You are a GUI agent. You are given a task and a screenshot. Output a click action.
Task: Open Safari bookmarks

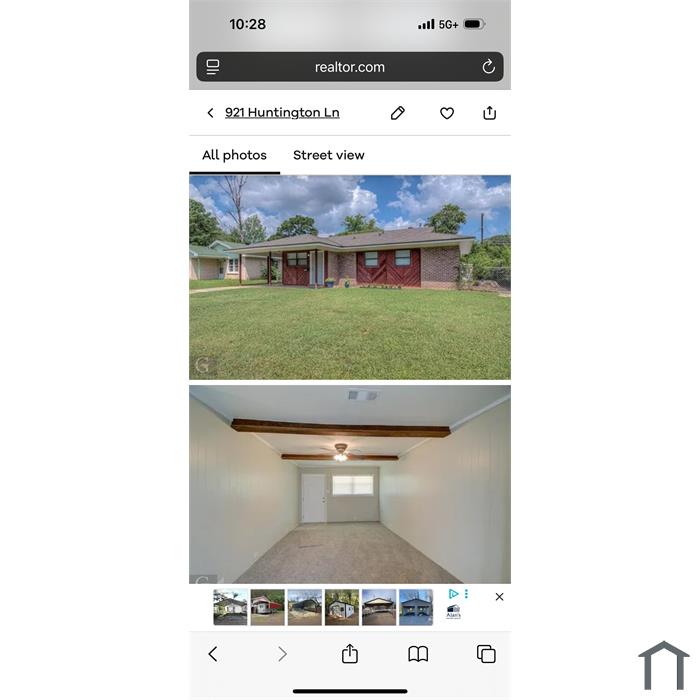418,654
